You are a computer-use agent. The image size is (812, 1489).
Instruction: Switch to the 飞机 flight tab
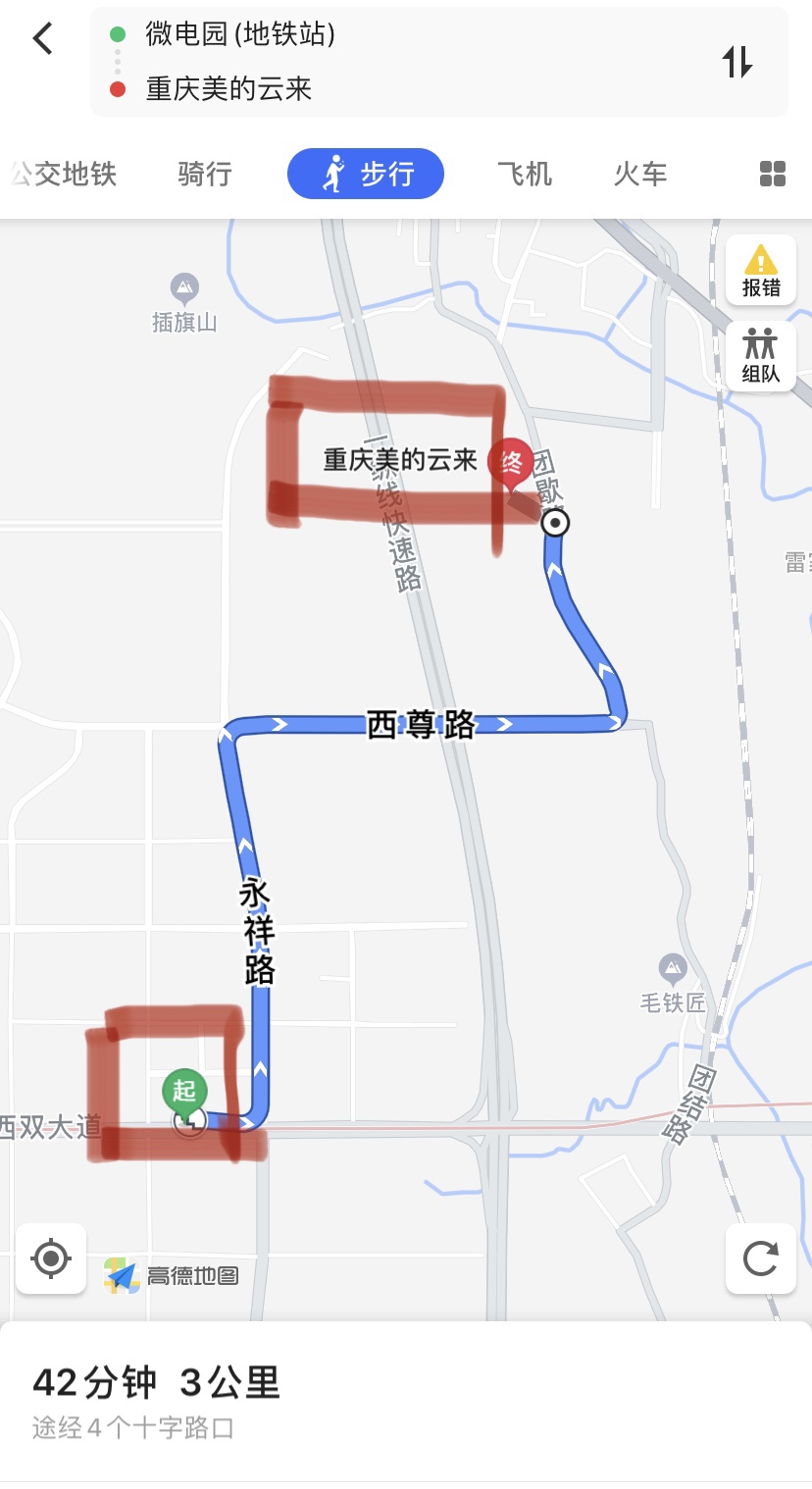click(x=524, y=173)
